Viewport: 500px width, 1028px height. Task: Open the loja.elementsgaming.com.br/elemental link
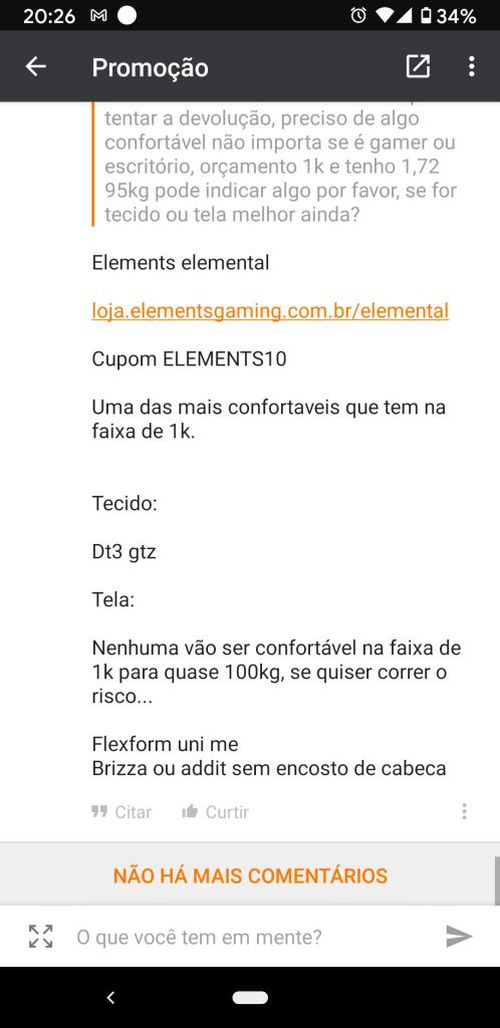[270, 311]
